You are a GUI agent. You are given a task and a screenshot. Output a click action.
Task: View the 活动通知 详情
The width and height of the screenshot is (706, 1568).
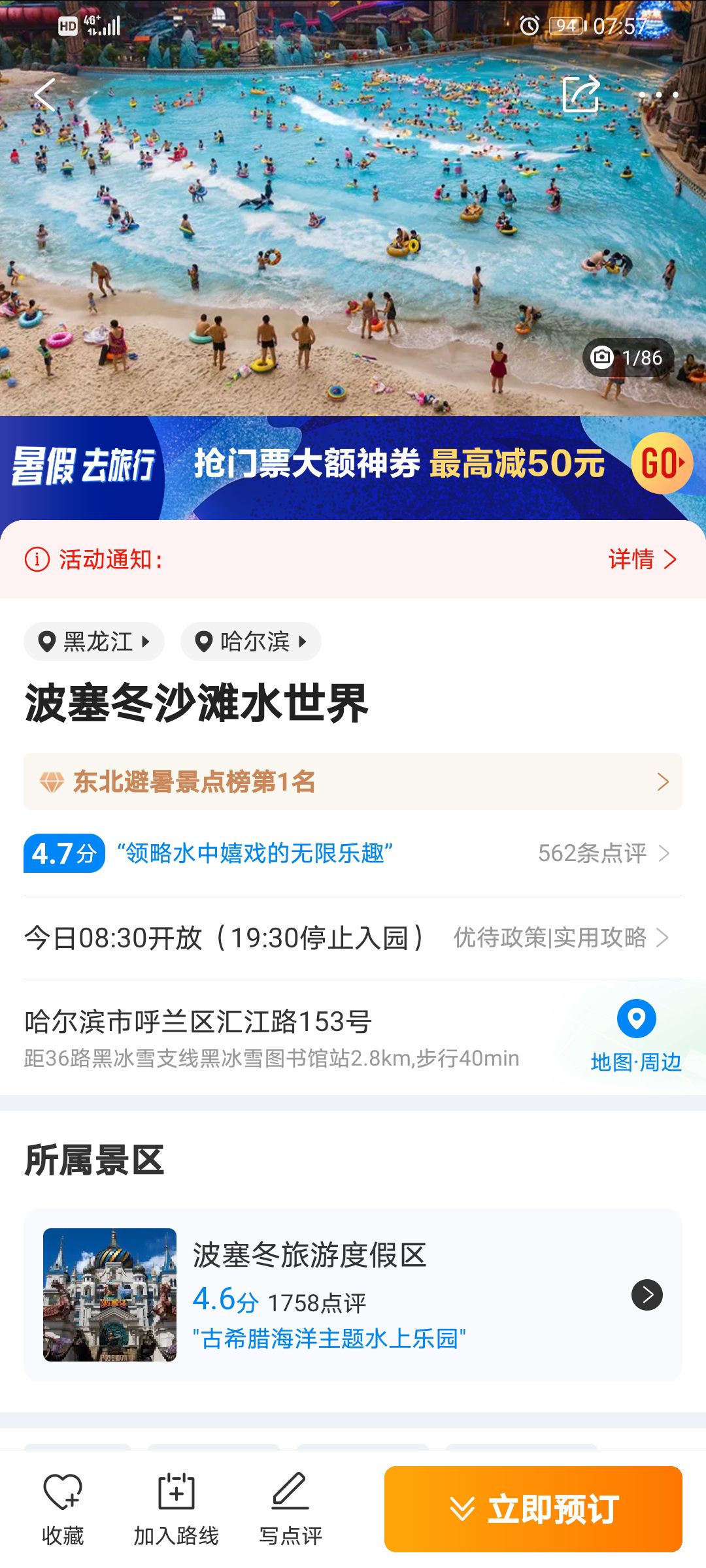click(x=642, y=559)
